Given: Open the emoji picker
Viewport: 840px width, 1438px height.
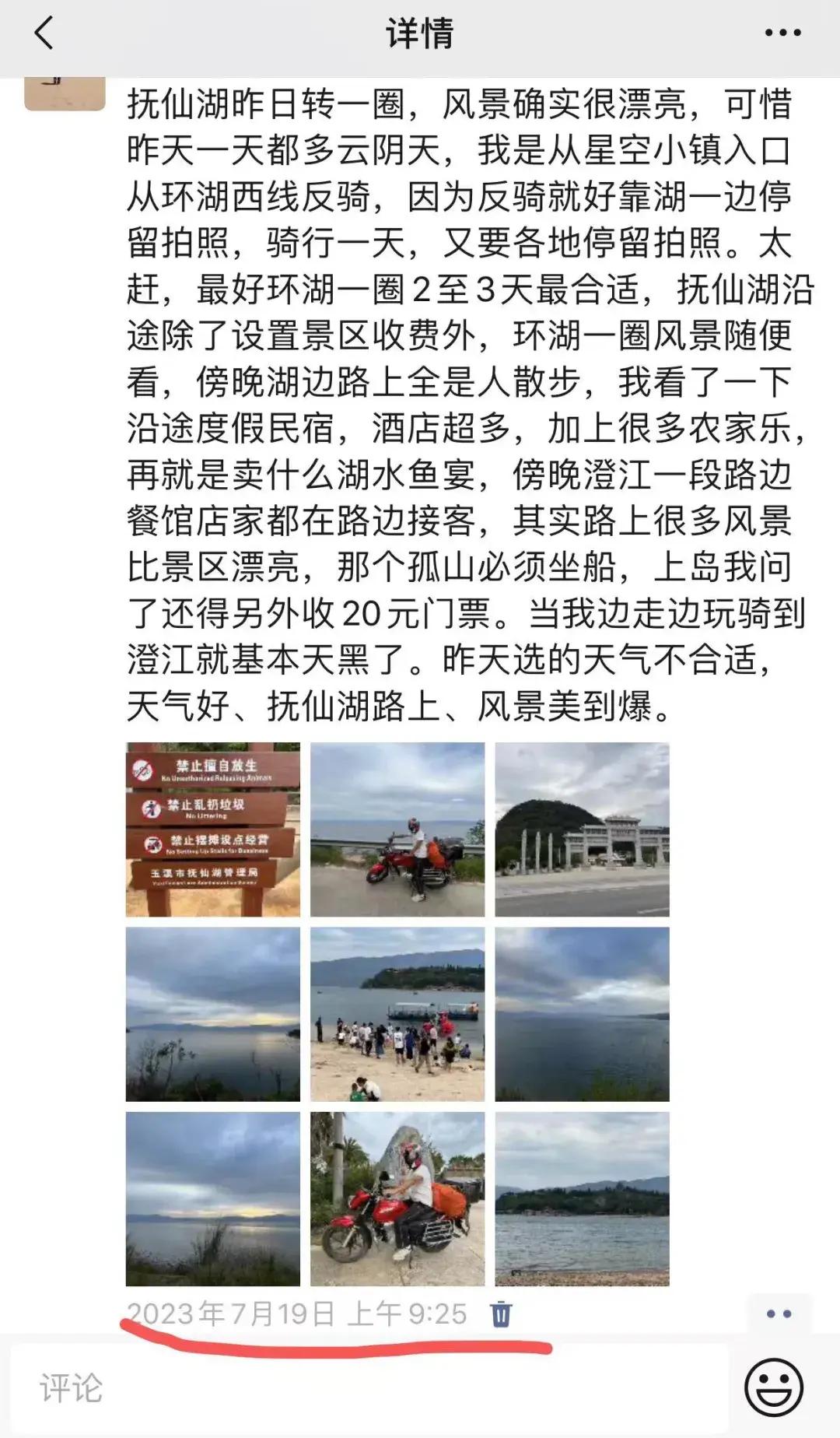Looking at the screenshot, I should [x=773, y=1387].
